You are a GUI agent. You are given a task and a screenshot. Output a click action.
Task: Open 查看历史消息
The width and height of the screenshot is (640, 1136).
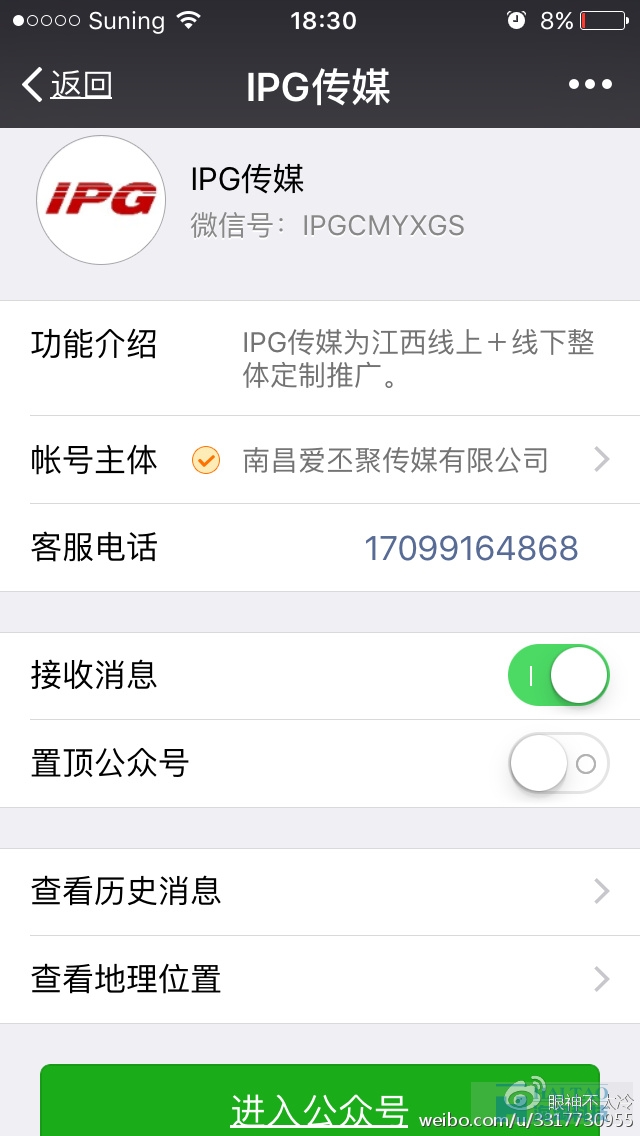pos(320,892)
